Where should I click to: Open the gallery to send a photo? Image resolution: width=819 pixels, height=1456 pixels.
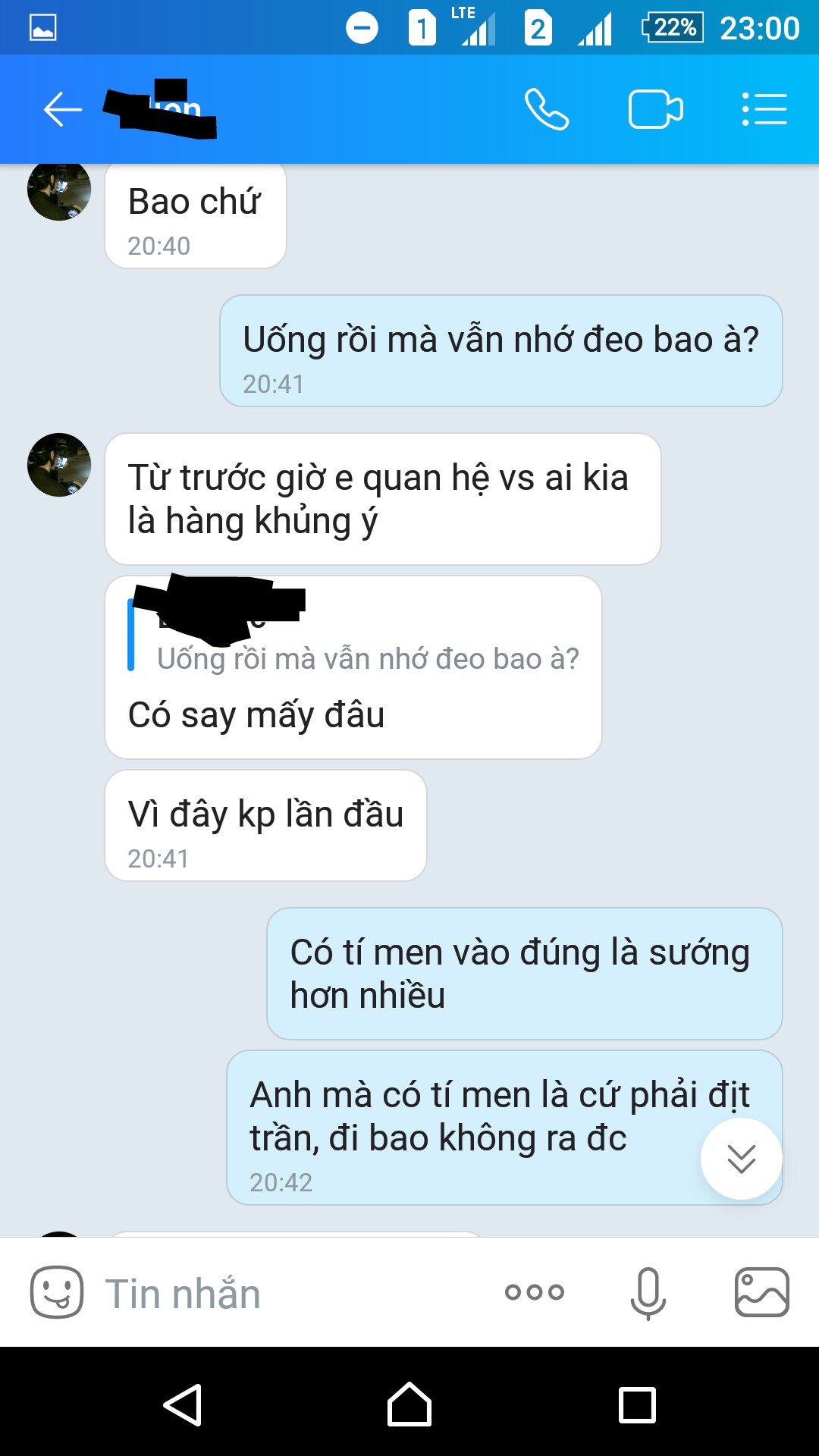pos(762,1292)
